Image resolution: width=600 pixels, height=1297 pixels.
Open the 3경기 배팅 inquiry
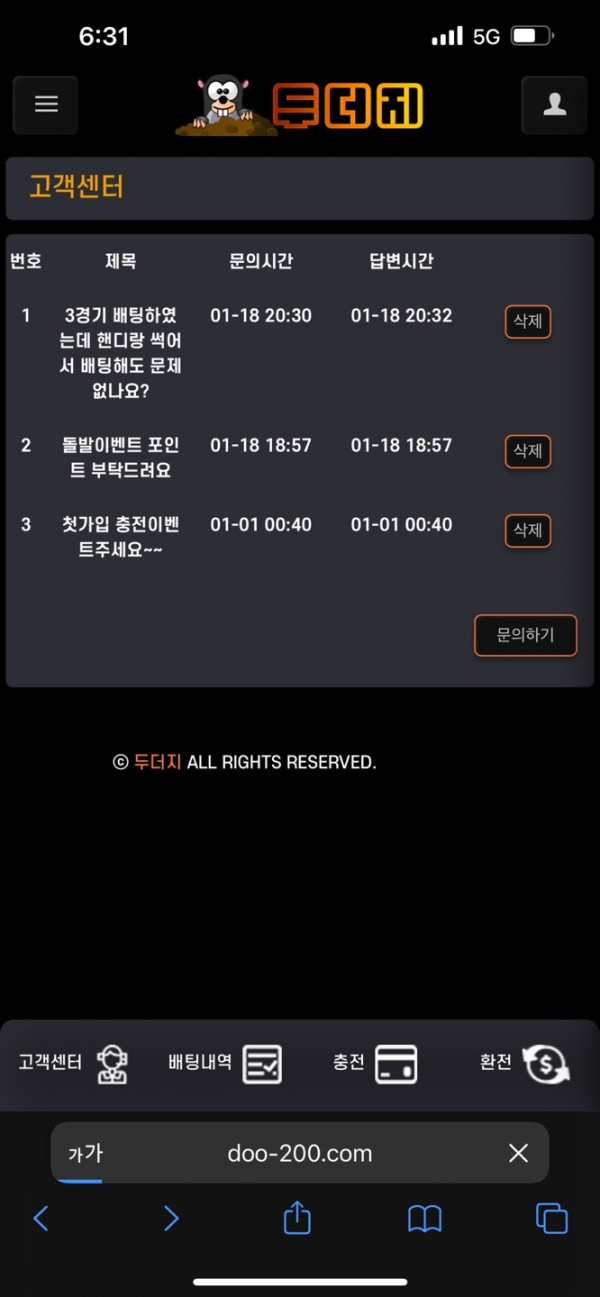point(120,353)
